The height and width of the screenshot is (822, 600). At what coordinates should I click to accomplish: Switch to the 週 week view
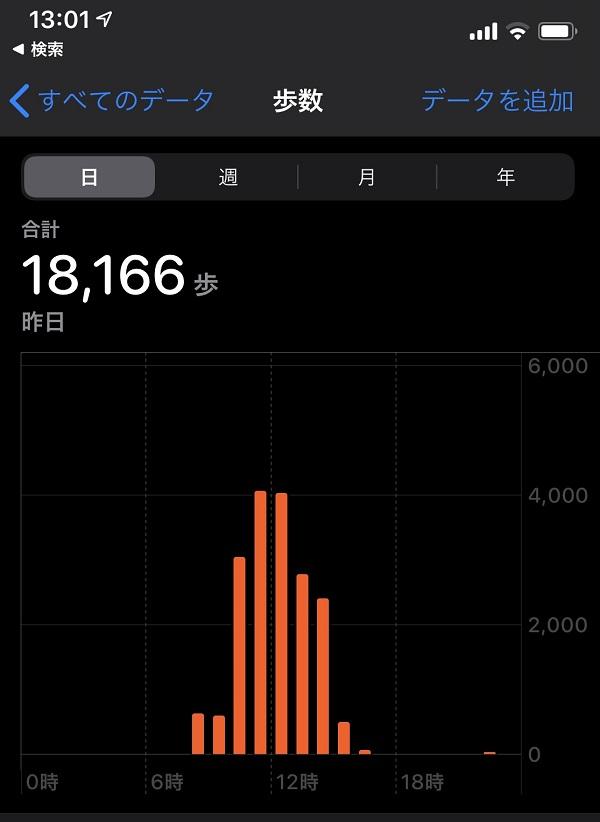click(x=228, y=178)
